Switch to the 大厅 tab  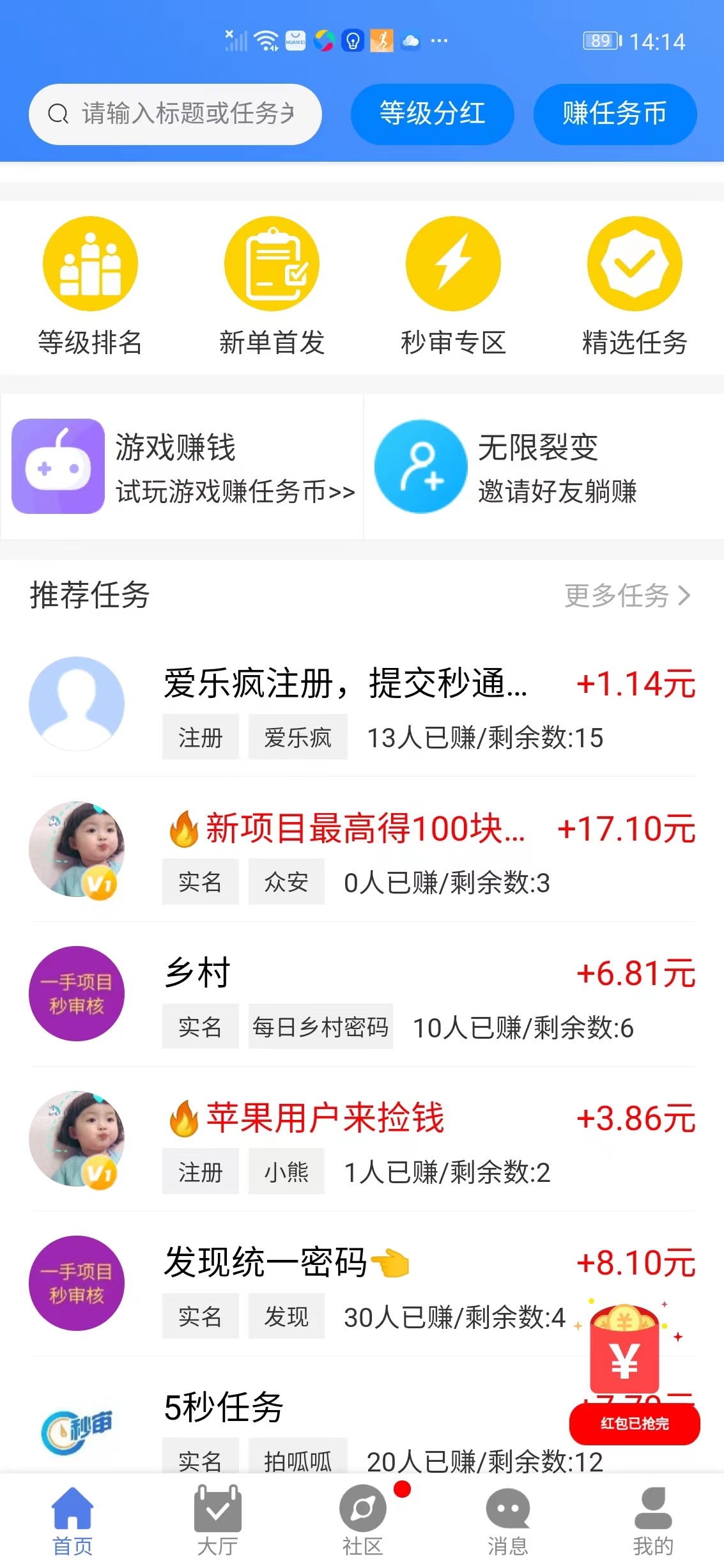pyautogui.click(x=217, y=1521)
